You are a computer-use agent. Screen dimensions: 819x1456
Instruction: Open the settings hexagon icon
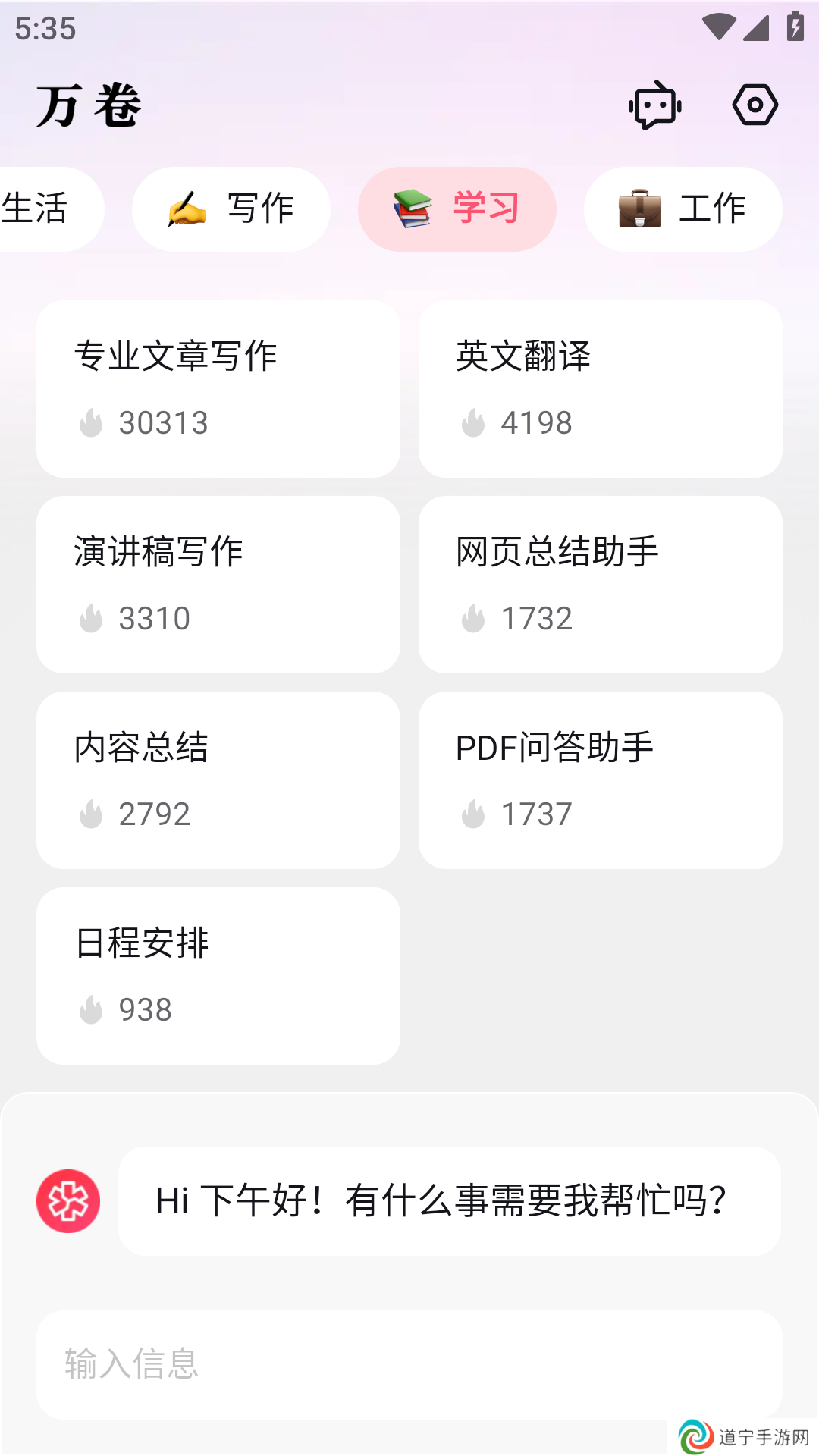tap(755, 105)
